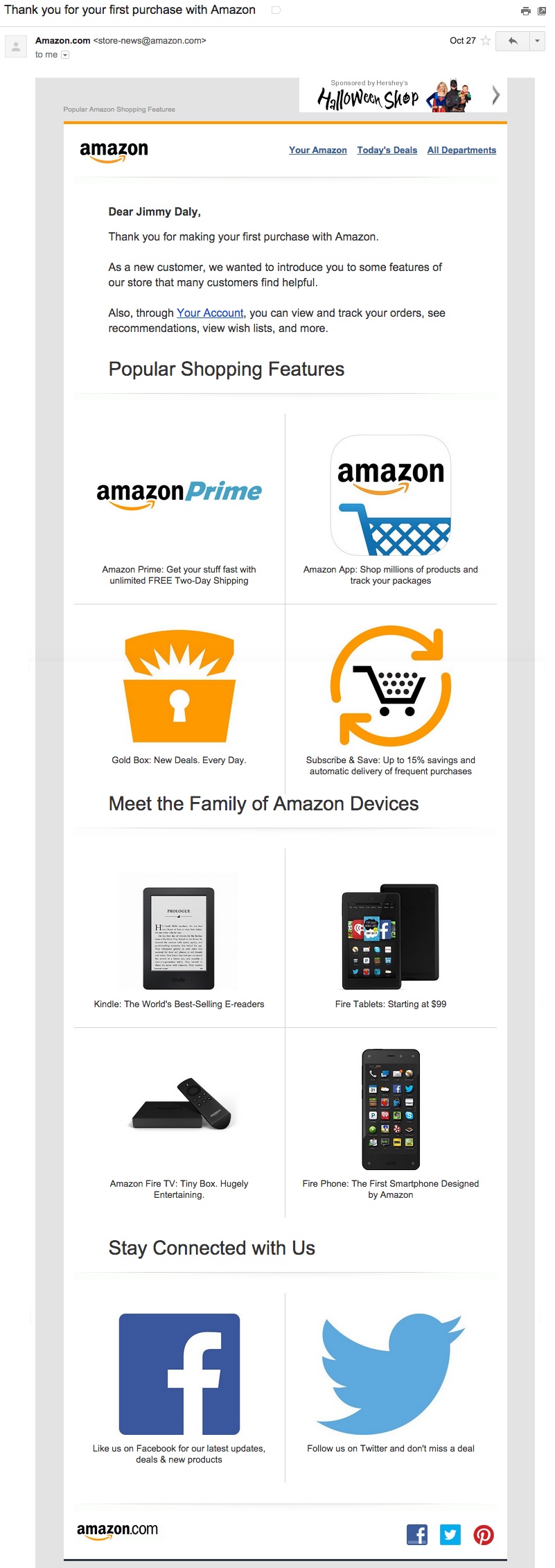This screenshot has width=555, height=1568.
Task: Open the Your Amazon link
Action: (317, 150)
